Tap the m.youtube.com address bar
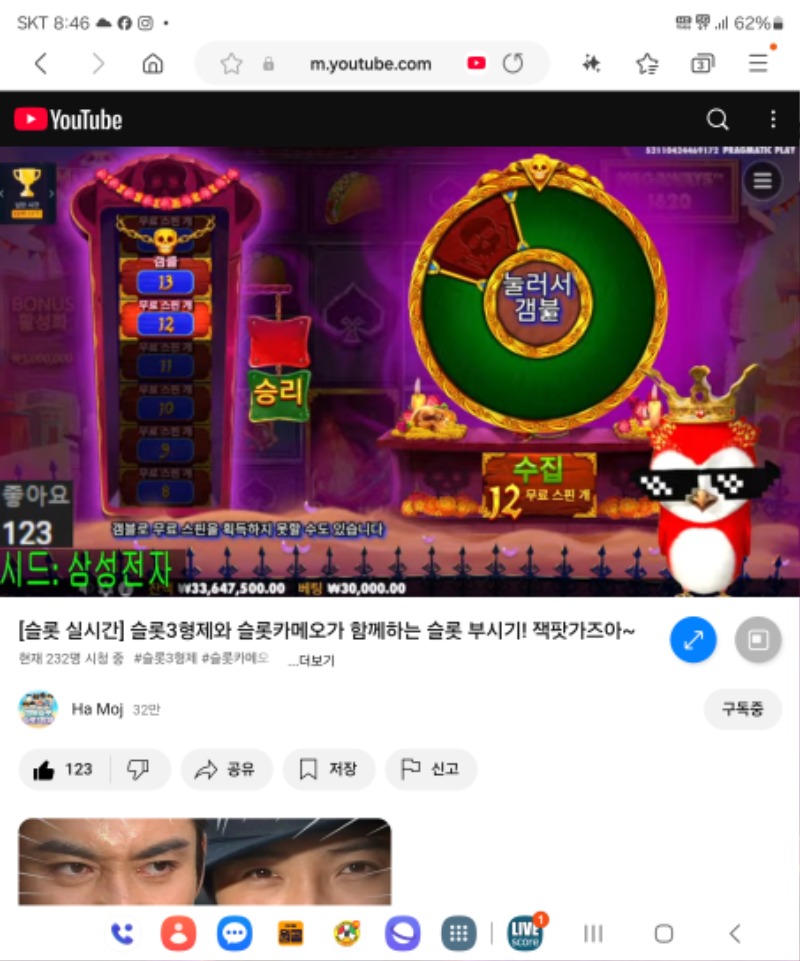This screenshot has width=800, height=961. (370, 64)
